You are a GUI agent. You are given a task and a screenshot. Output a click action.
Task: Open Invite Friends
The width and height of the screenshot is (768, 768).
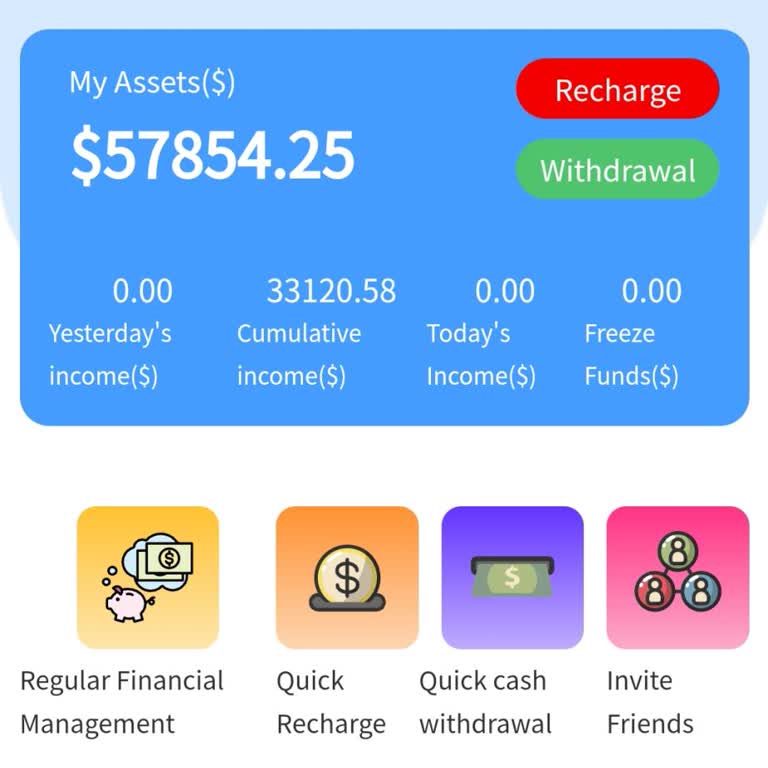click(677, 577)
